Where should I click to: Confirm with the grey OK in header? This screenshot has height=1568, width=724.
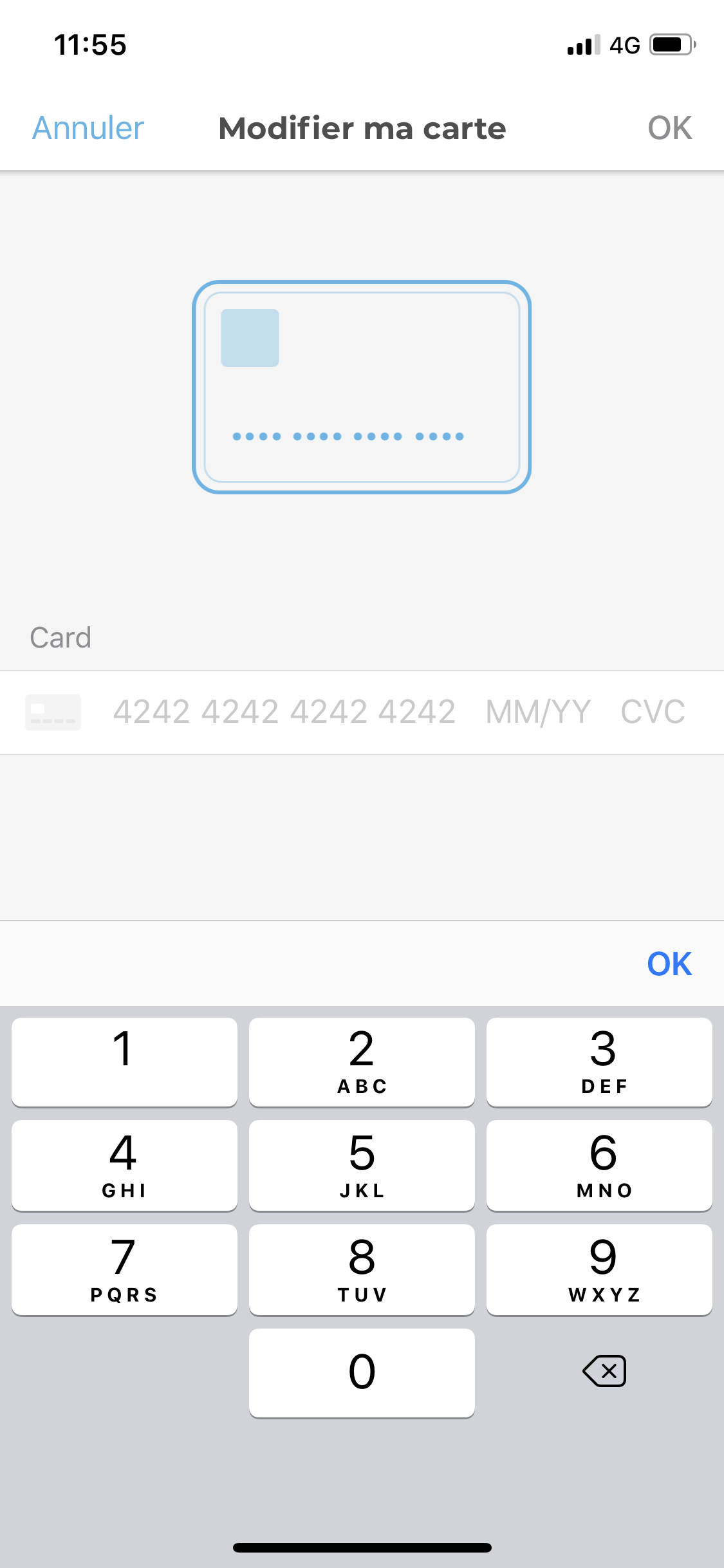669,128
